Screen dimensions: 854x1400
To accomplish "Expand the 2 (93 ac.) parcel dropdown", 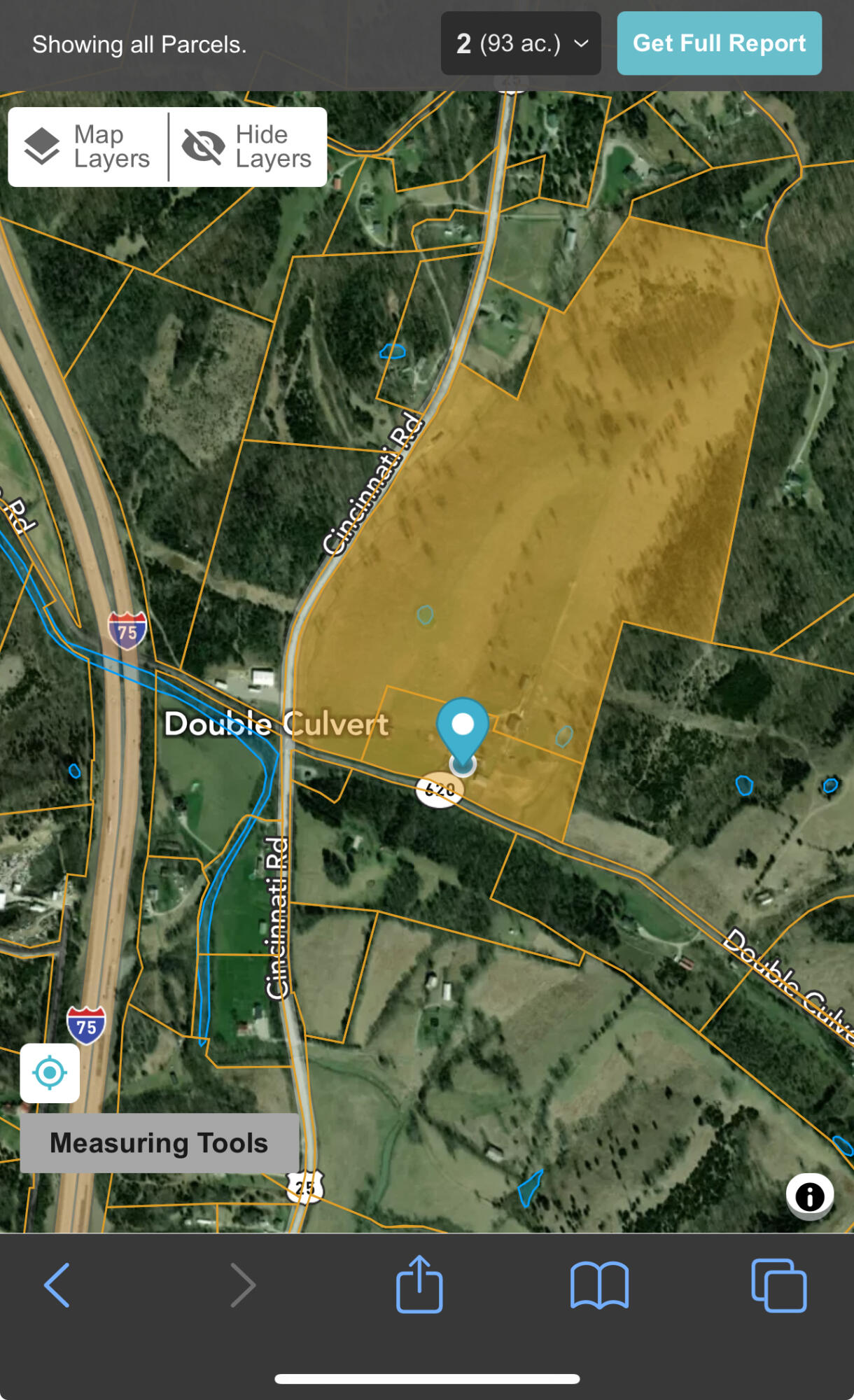I will 521,43.
